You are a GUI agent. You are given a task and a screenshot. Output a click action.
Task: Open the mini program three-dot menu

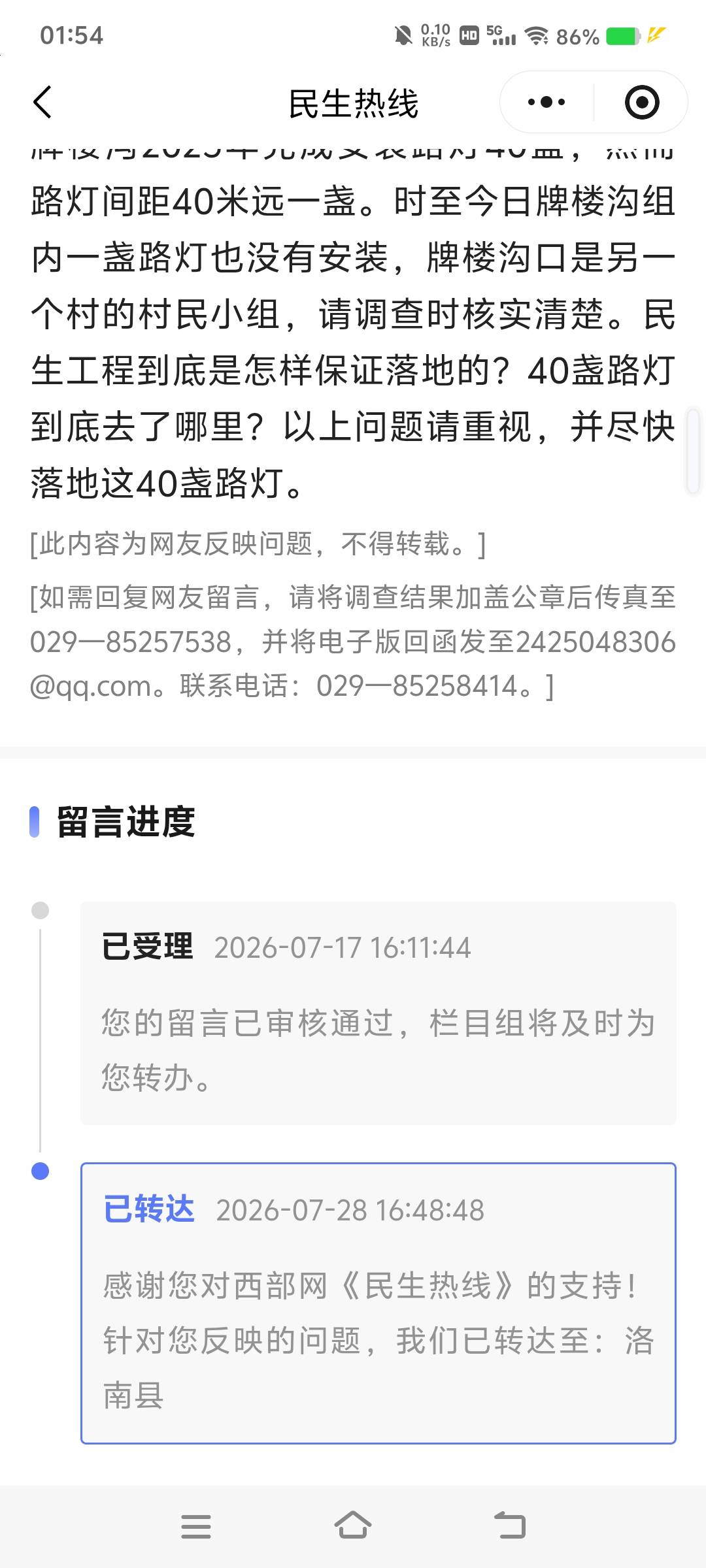pos(546,103)
